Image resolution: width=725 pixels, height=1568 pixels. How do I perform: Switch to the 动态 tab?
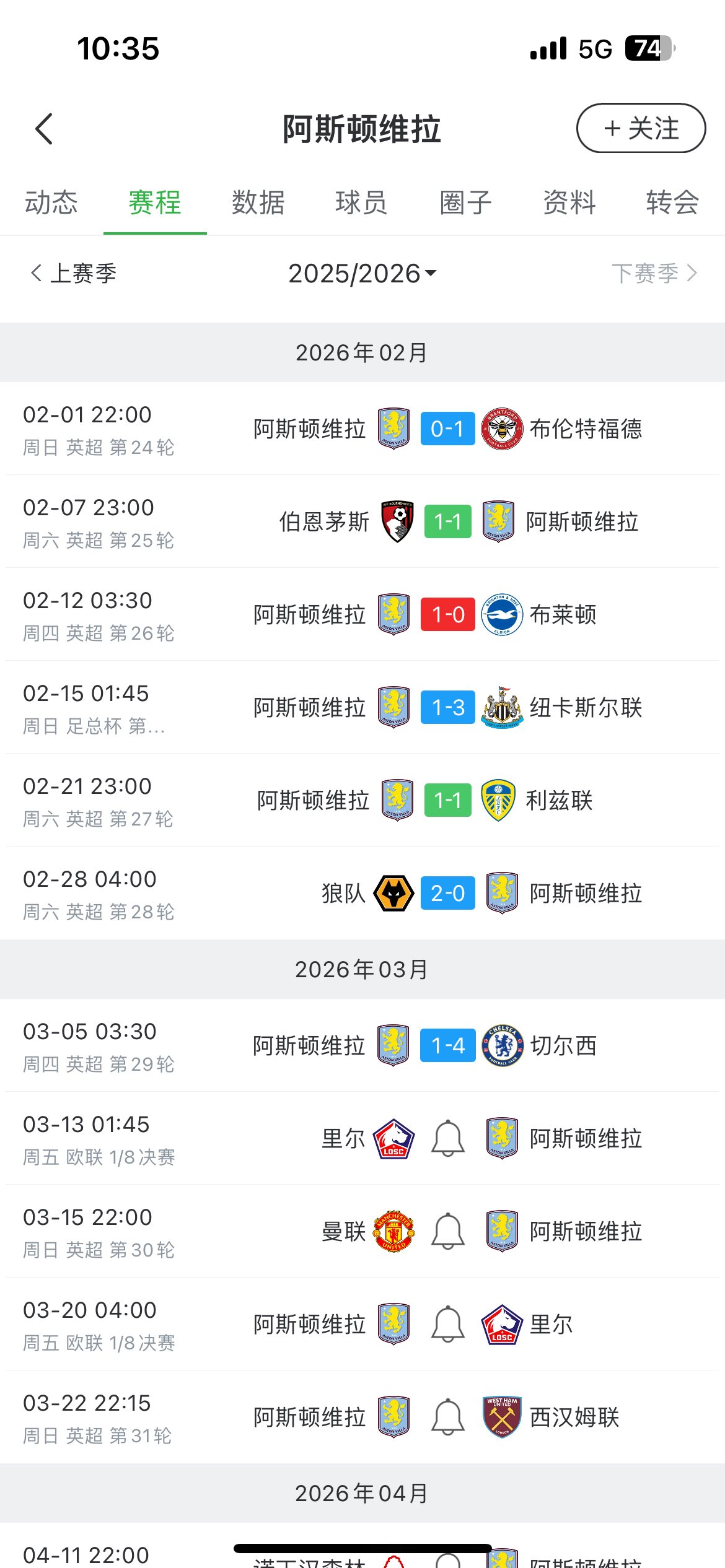tap(51, 203)
